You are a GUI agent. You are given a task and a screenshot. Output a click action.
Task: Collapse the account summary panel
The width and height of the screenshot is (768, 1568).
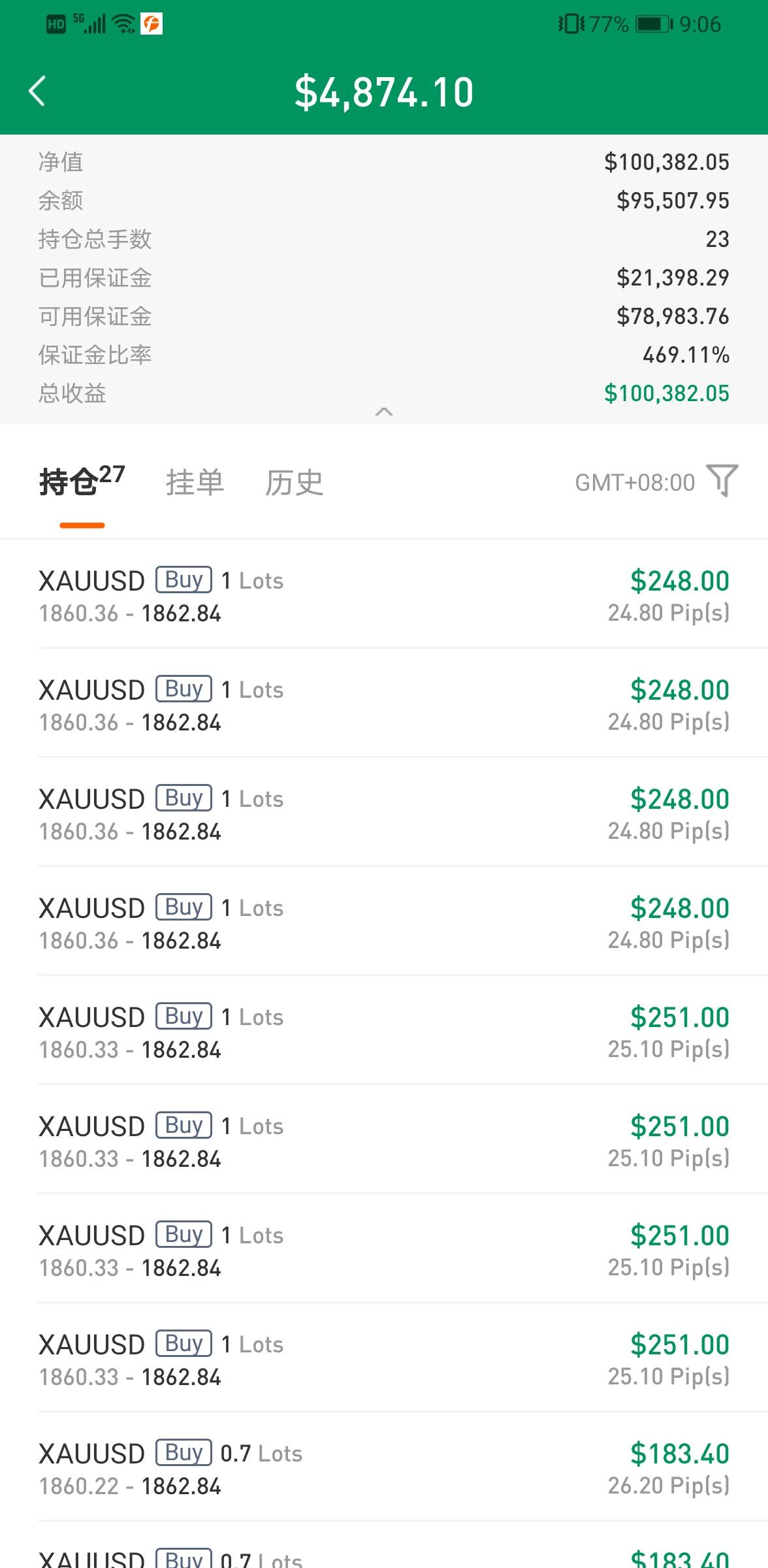[384, 412]
